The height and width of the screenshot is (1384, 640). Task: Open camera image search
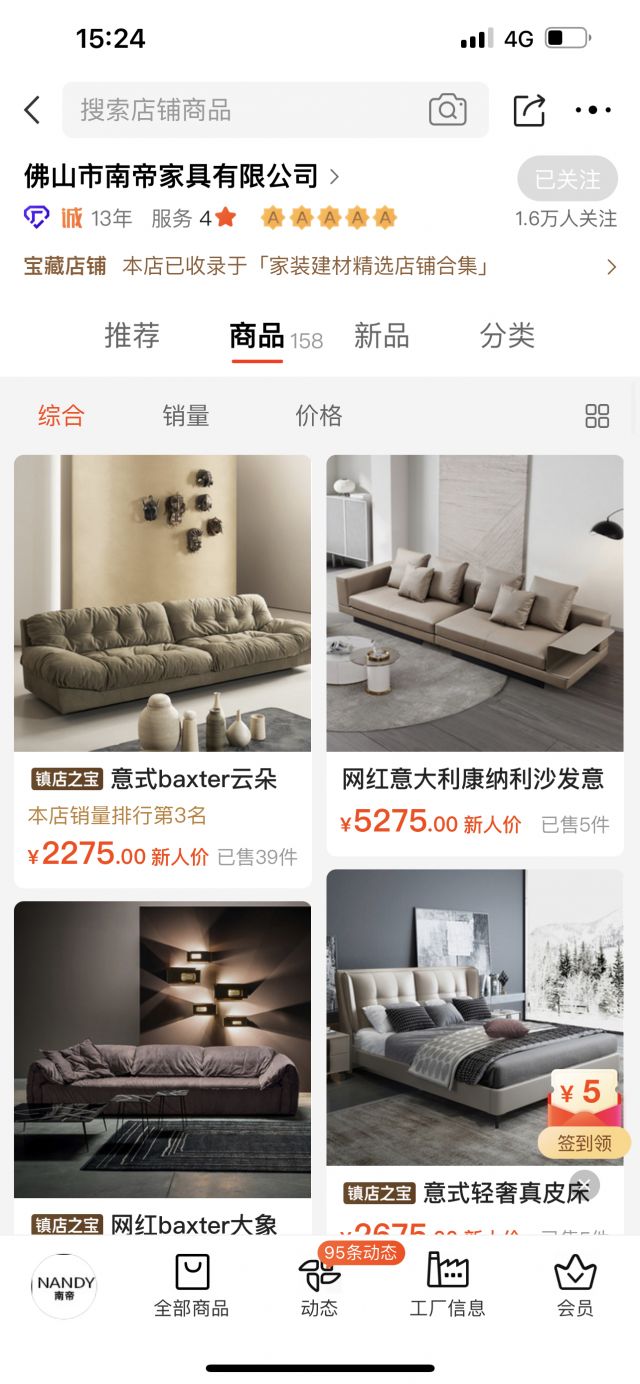(x=447, y=110)
